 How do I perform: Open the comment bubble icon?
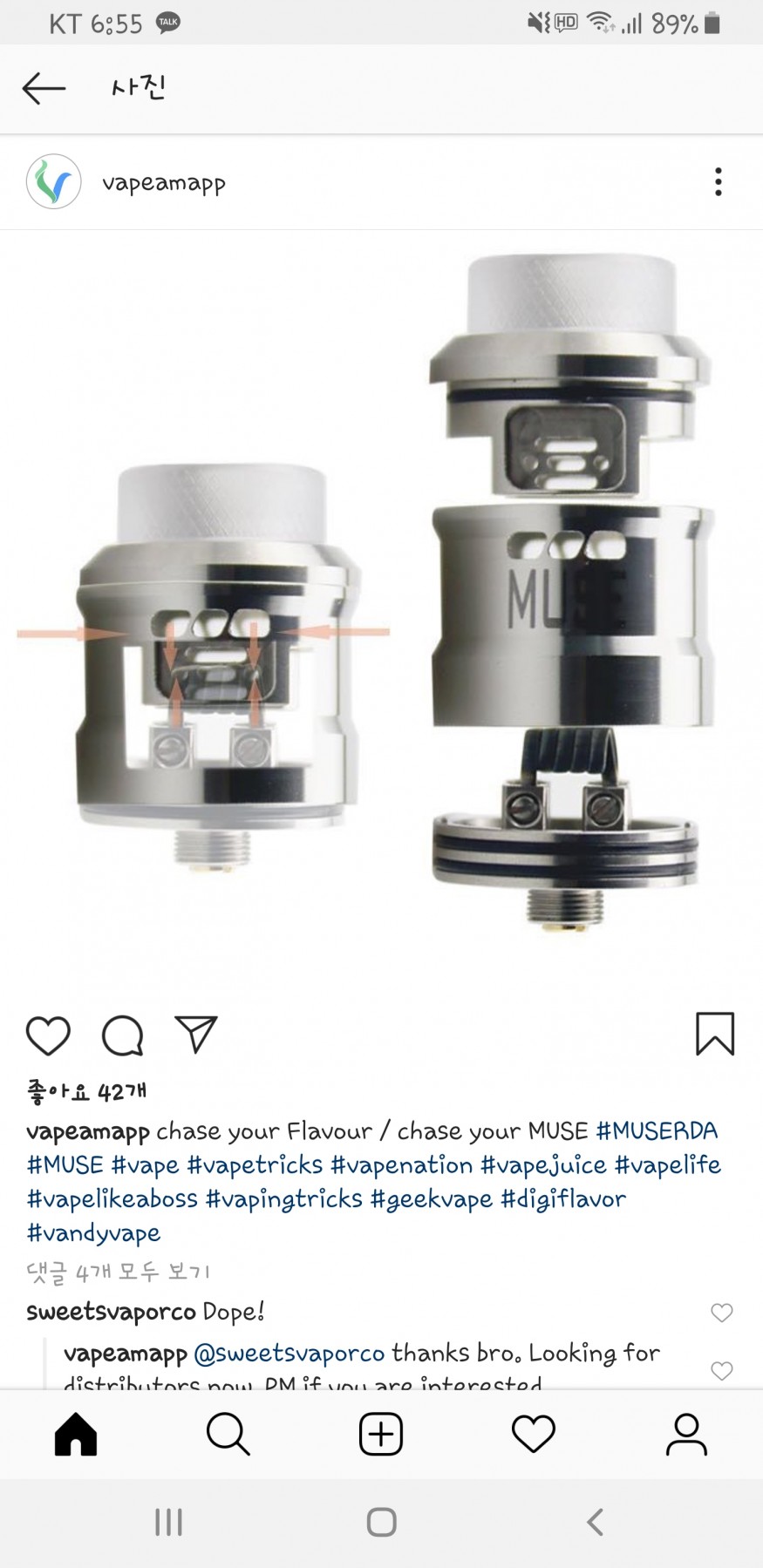tap(122, 1035)
